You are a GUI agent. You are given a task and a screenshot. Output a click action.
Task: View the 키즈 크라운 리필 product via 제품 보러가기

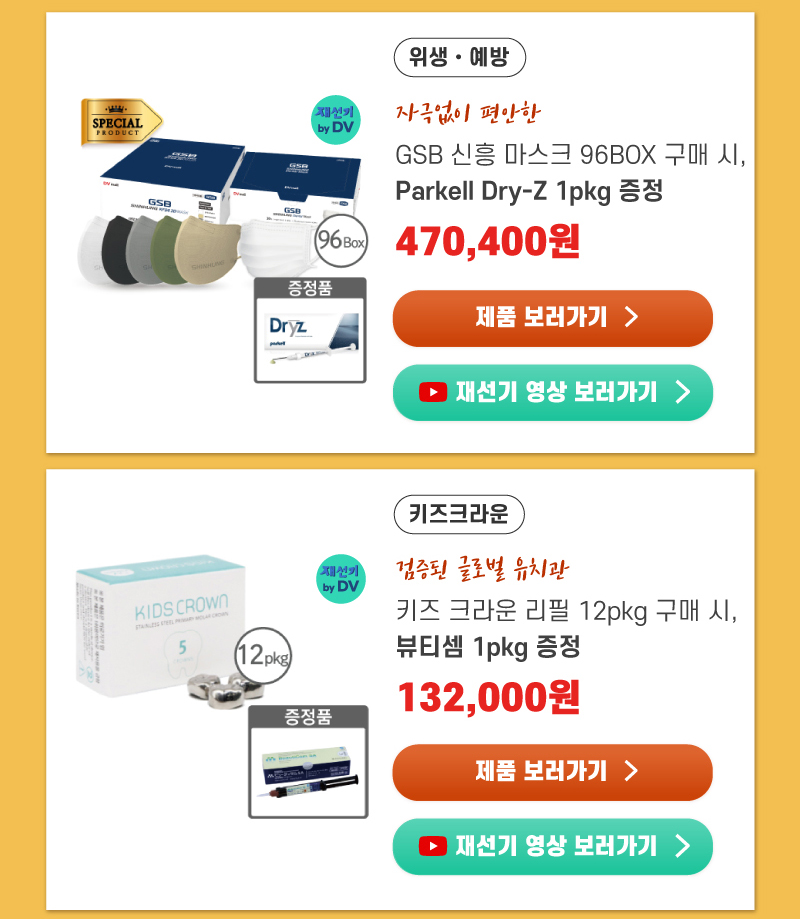click(x=552, y=772)
